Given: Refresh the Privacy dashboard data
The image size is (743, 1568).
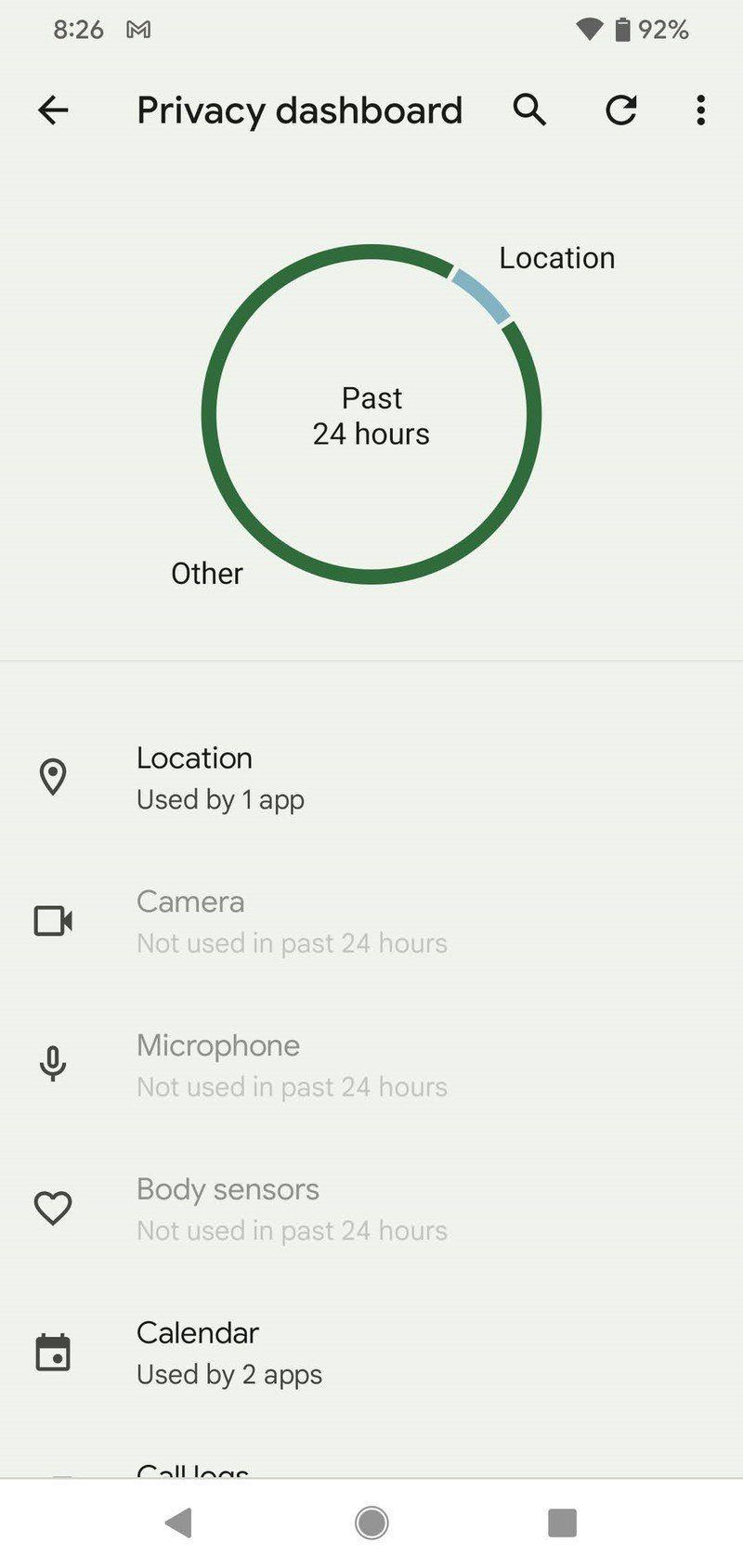Looking at the screenshot, I should click(x=619, y=110).
